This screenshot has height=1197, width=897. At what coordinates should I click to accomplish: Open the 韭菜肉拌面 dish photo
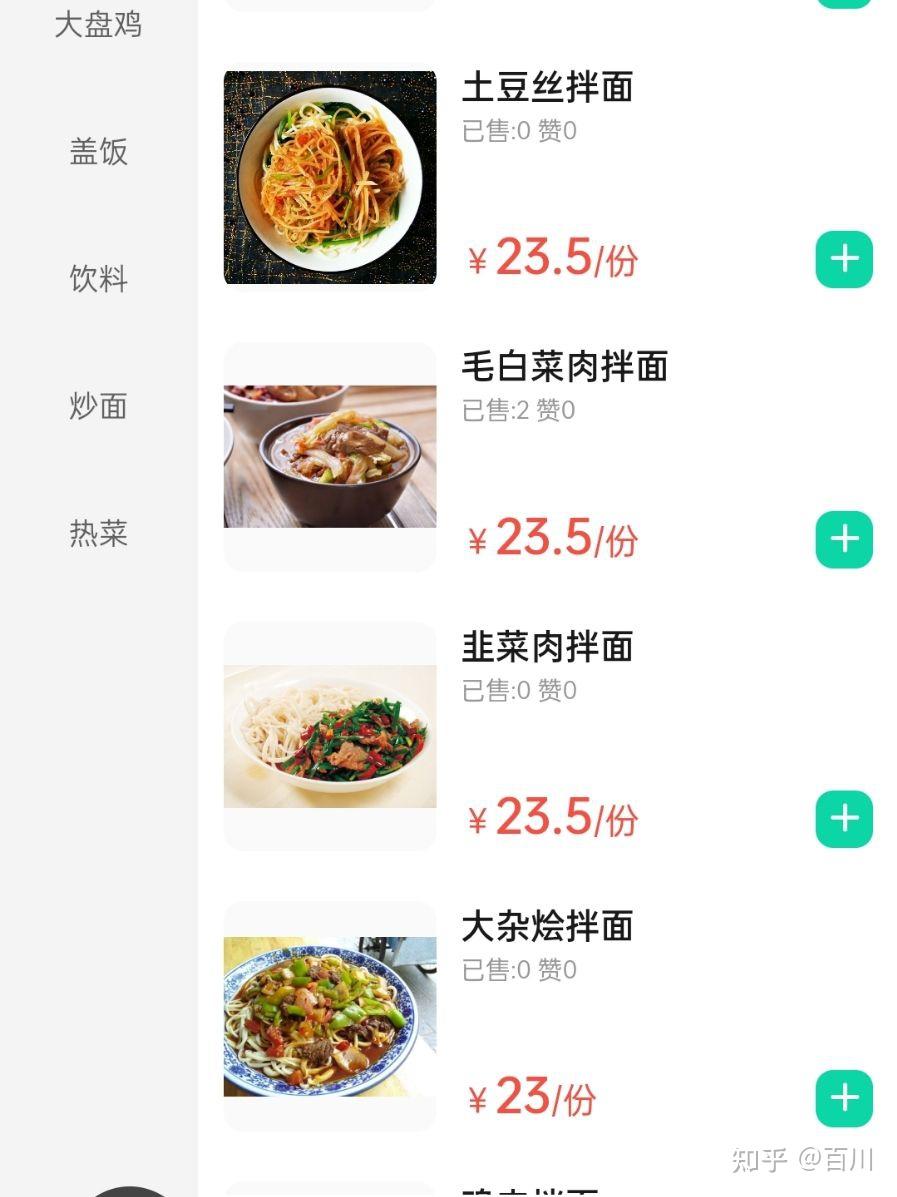pyautogui.click(x=330, y=736)
